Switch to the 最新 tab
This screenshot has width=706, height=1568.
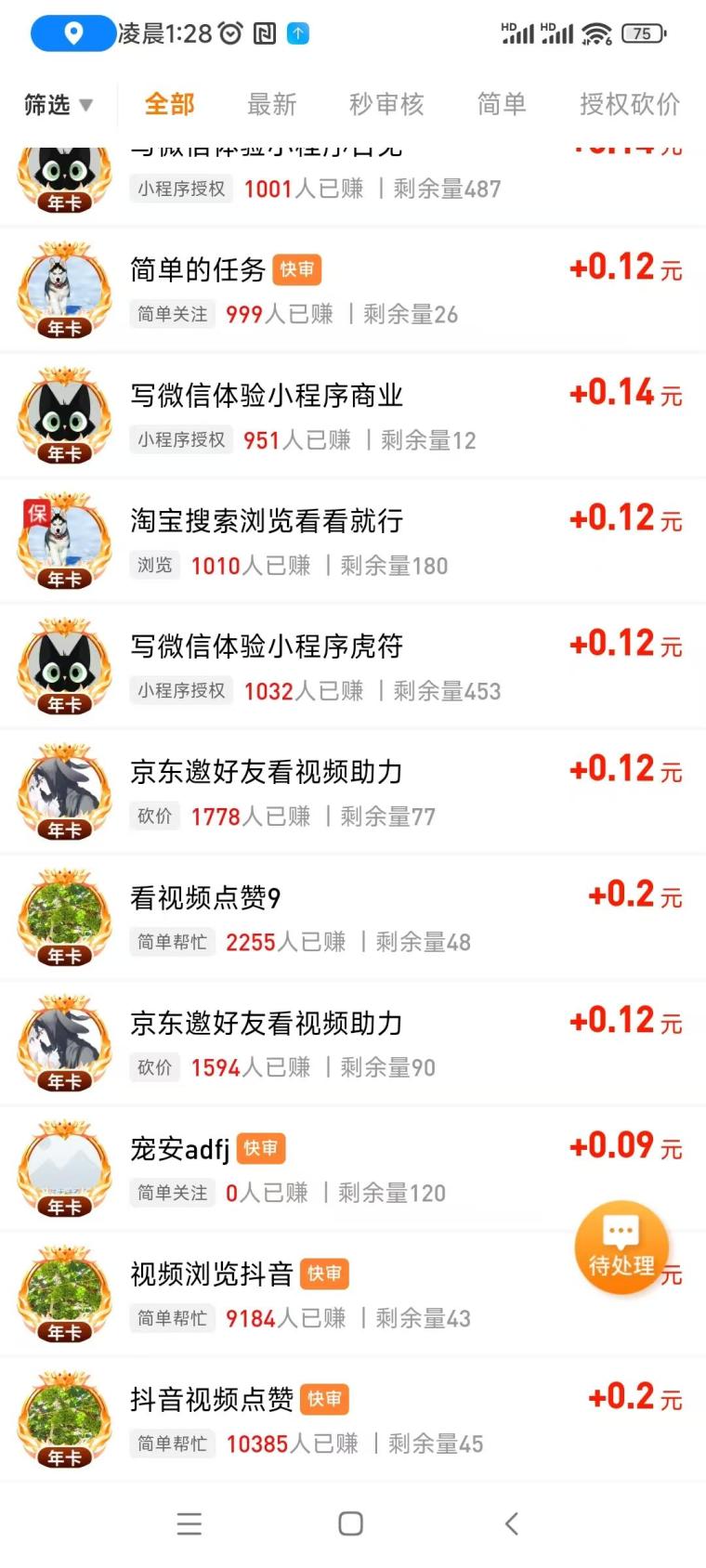pos(271,104)
